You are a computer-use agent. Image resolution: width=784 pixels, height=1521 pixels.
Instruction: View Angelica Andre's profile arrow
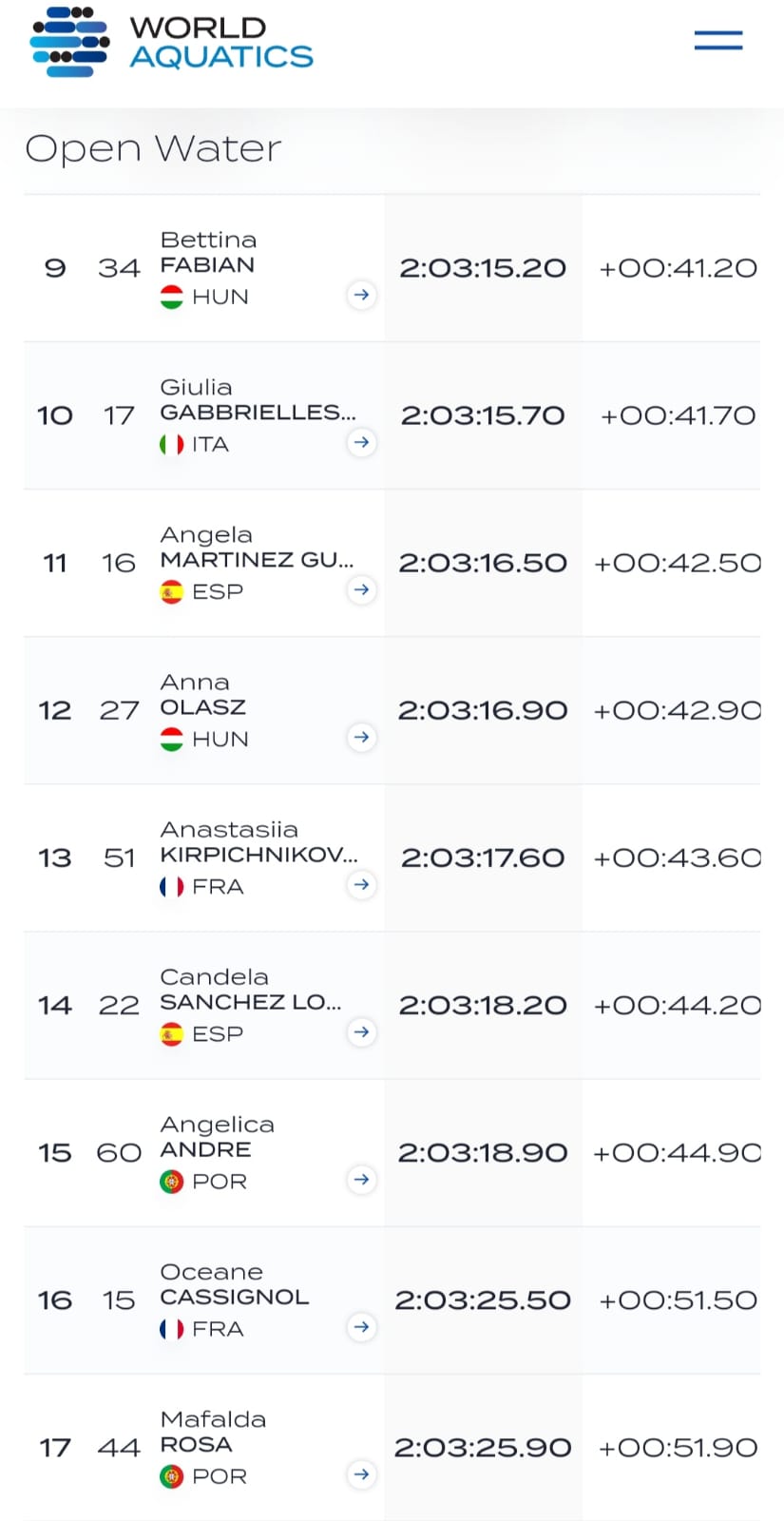(x=361, y=1179)
